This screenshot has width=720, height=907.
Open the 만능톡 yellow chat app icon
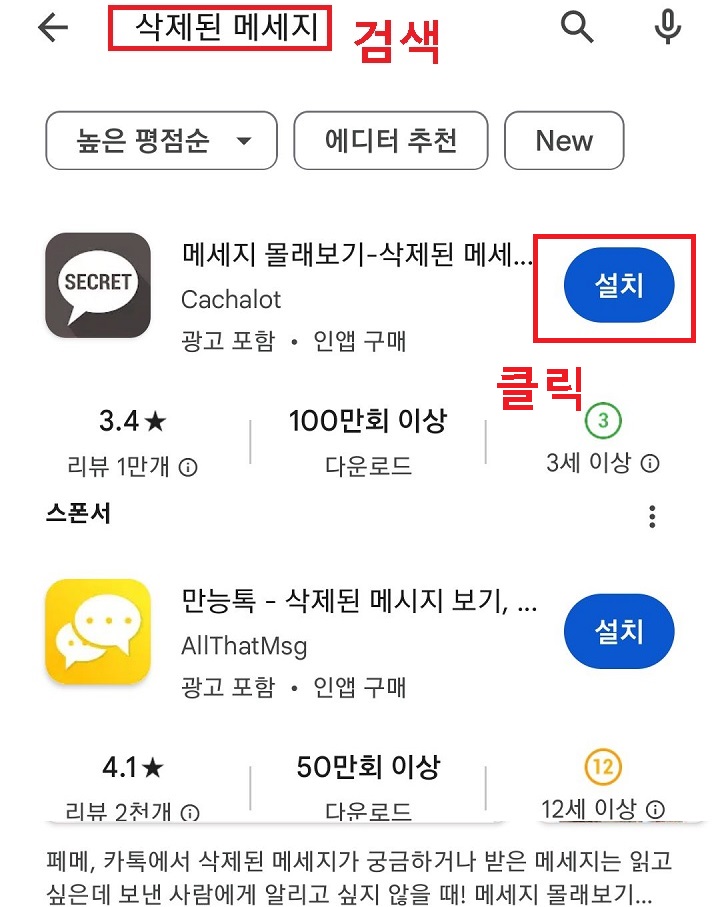(x=97, y=631)
